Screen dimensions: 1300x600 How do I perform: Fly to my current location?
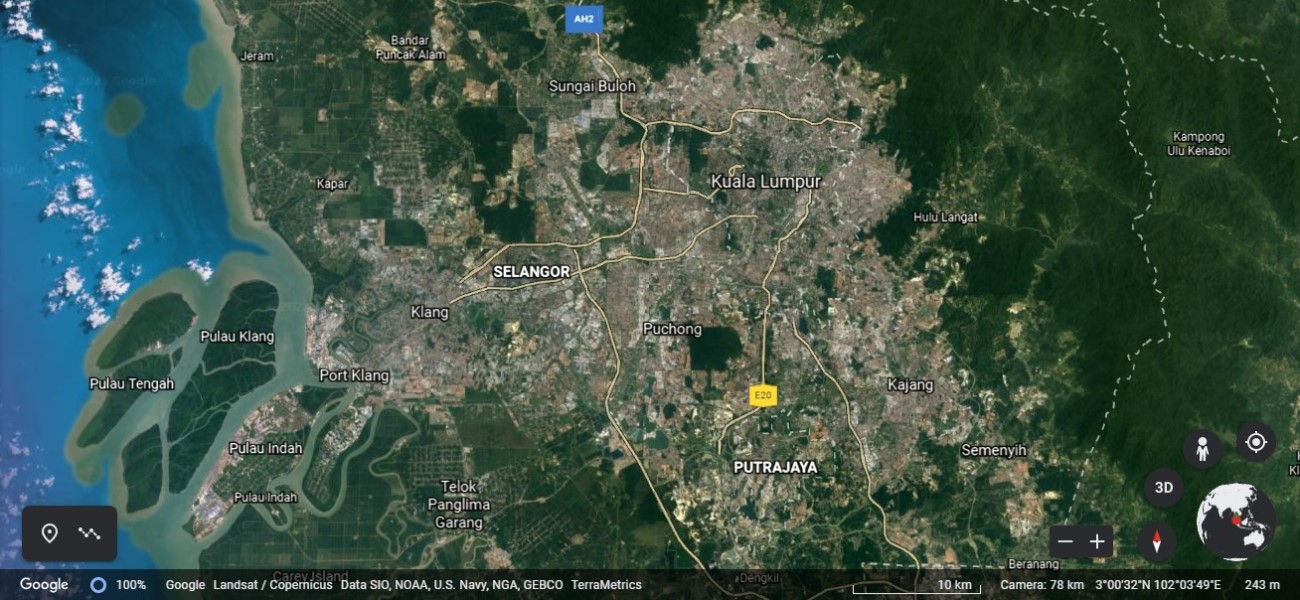tap(1255, 441)
